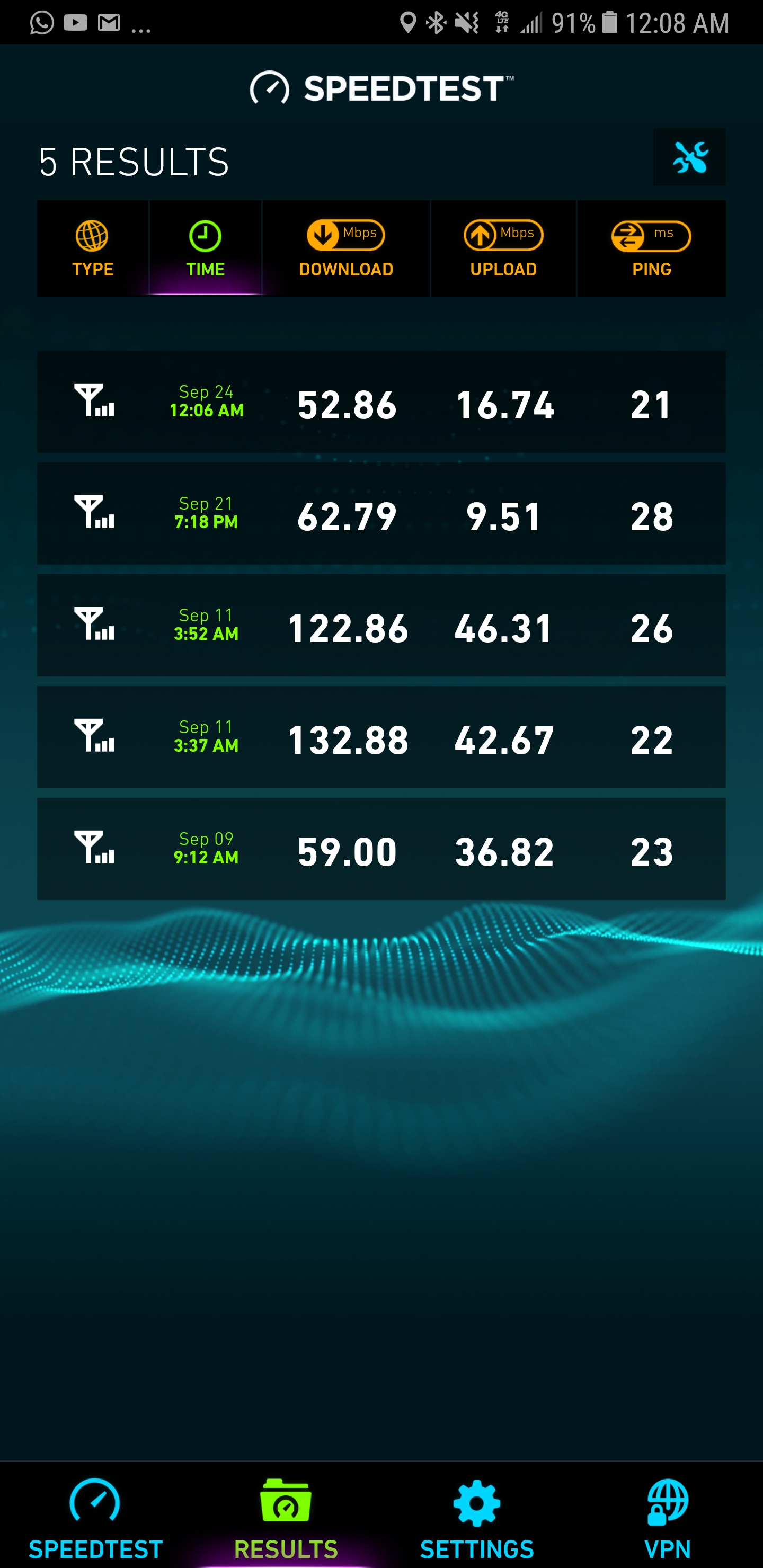
Task: Sort results by Download speed
Action: coord(346,249)
